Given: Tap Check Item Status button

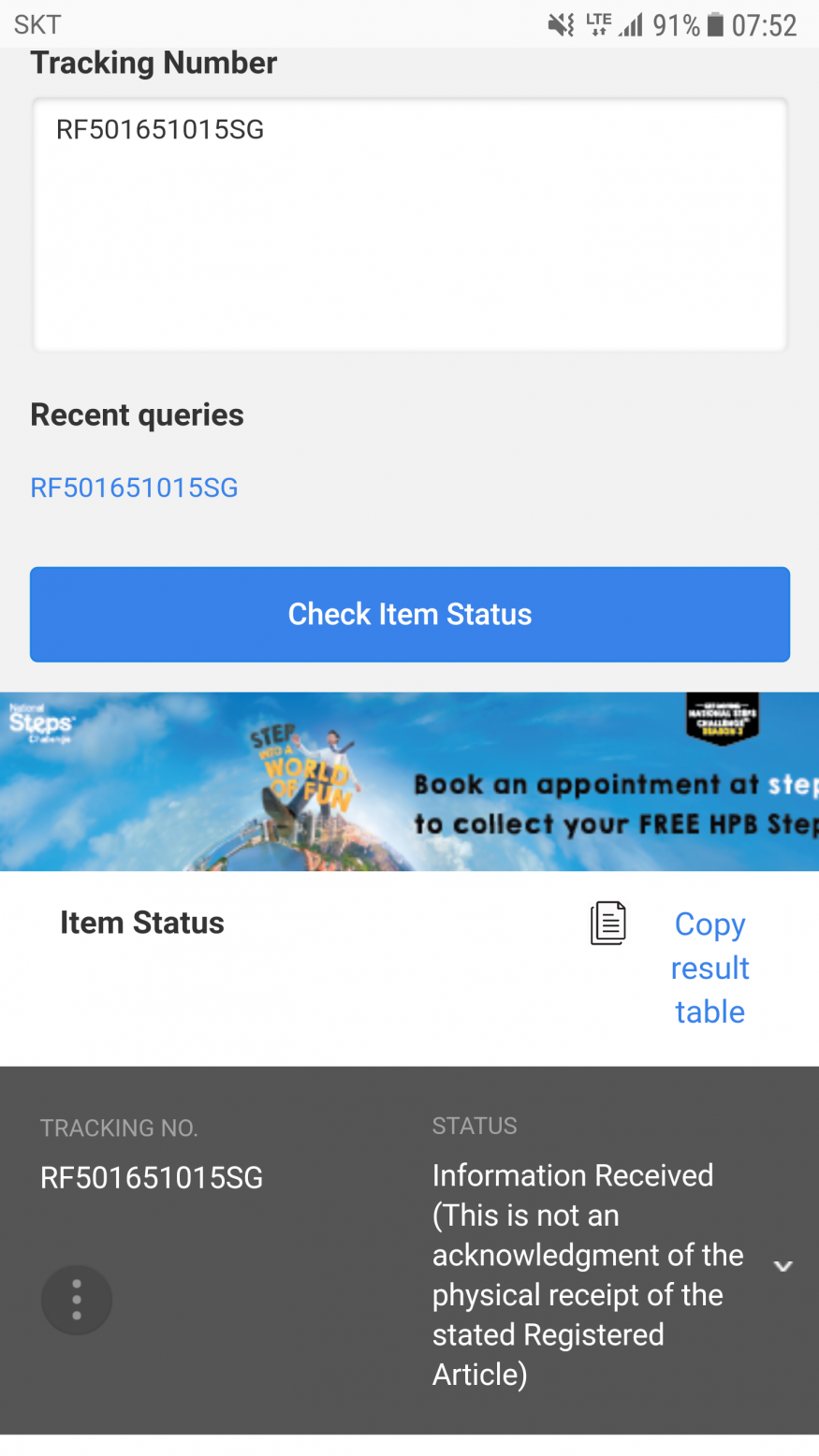Looking at the screenshot, I should [409, 614].
